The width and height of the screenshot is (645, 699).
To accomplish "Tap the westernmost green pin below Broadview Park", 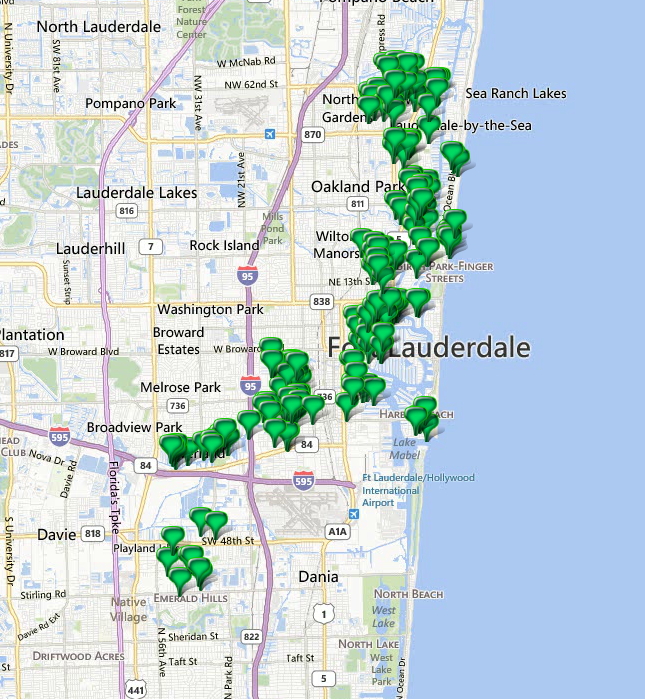I will (x=171, y=444).
